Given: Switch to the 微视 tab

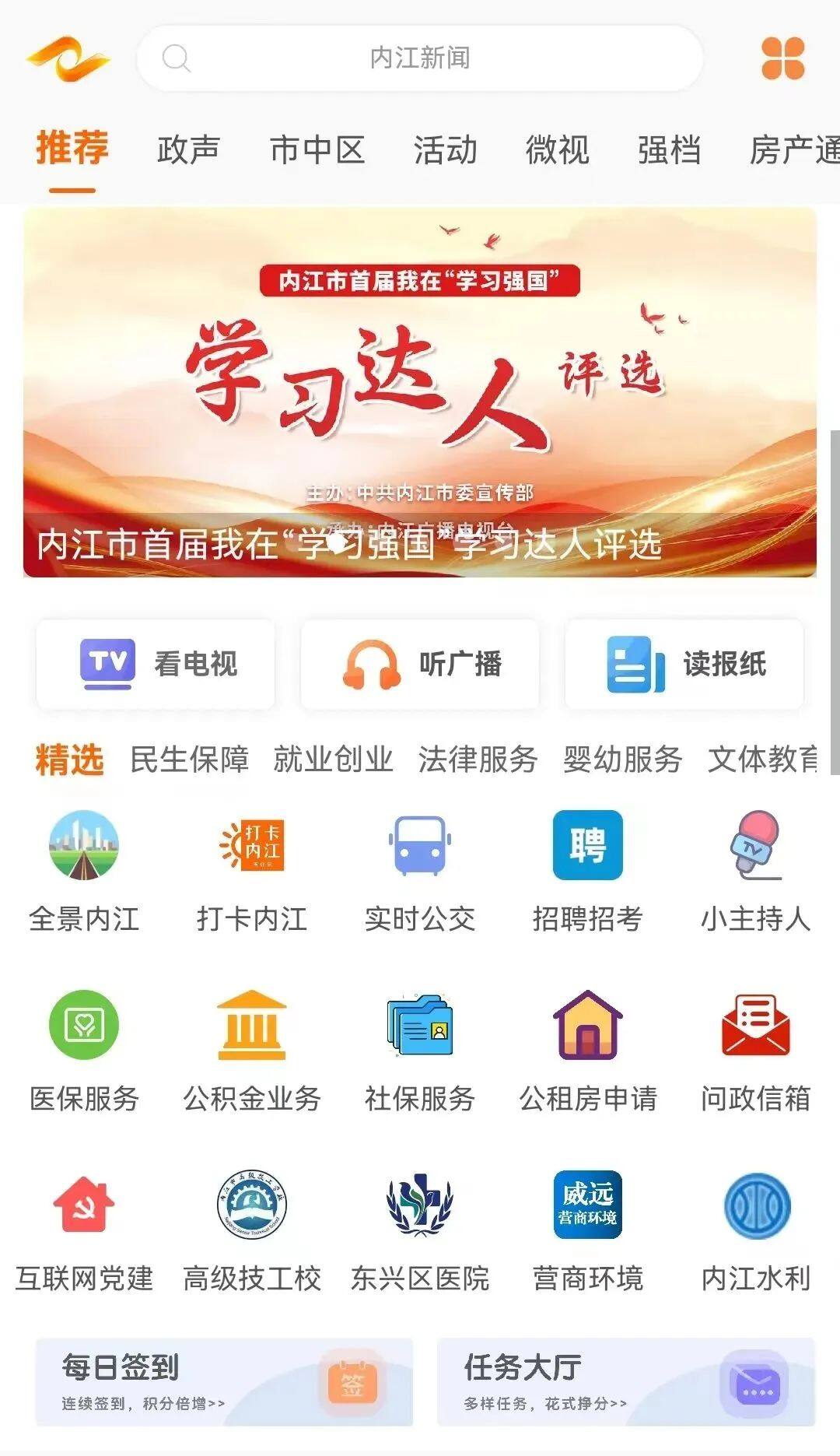Looking at the screenshot, I should click(x=558, y=149).
